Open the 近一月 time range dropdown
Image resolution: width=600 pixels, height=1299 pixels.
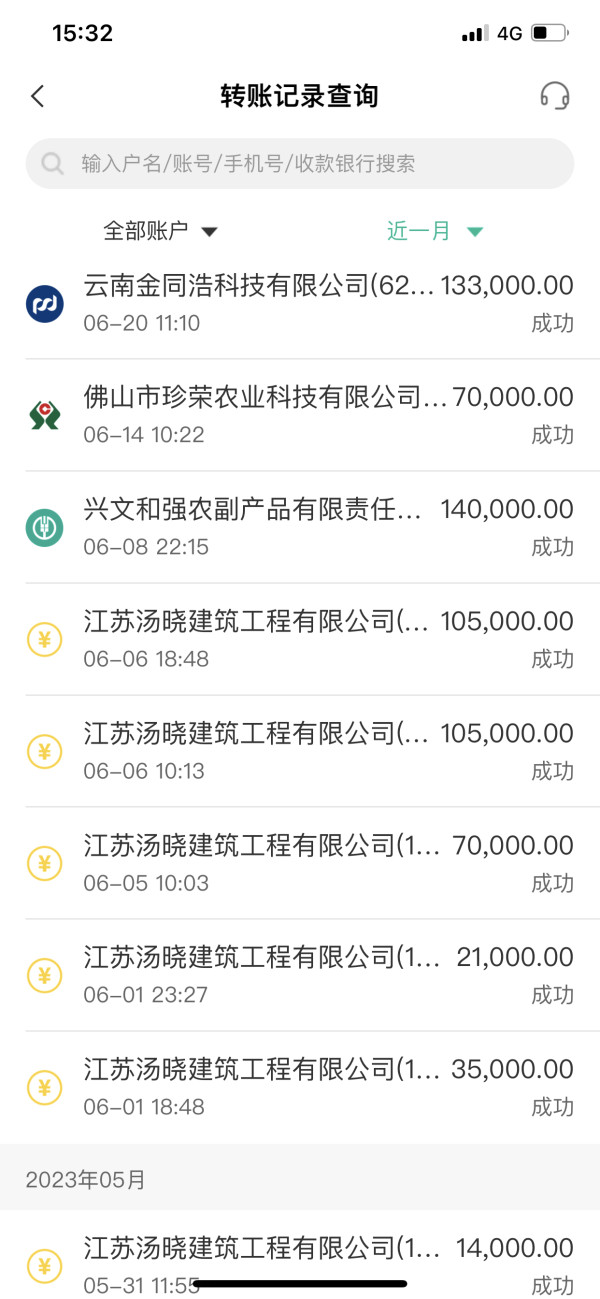(x=435, y=231)
